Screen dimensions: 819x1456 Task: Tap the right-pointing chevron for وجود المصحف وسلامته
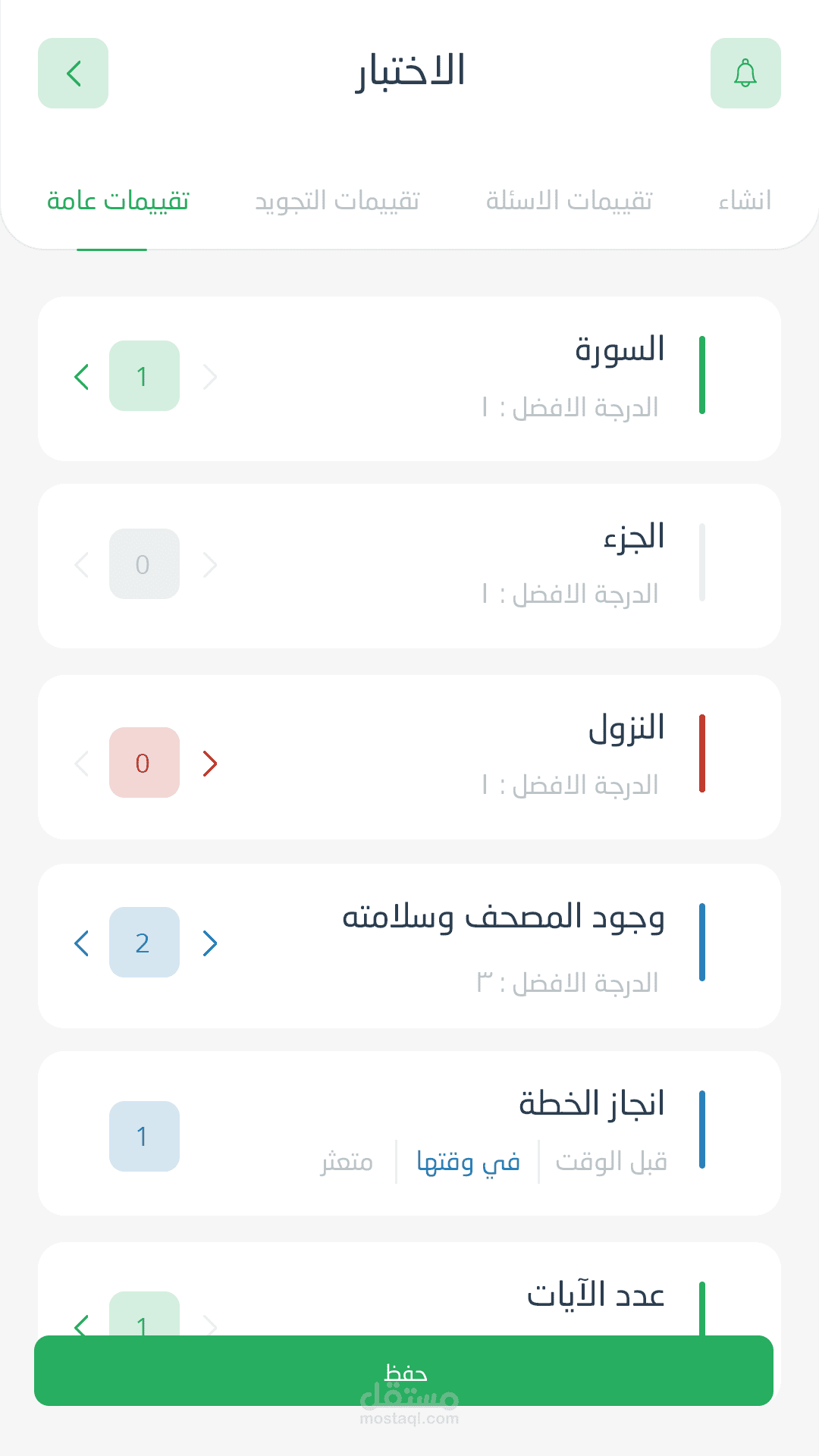coord(210,943)
